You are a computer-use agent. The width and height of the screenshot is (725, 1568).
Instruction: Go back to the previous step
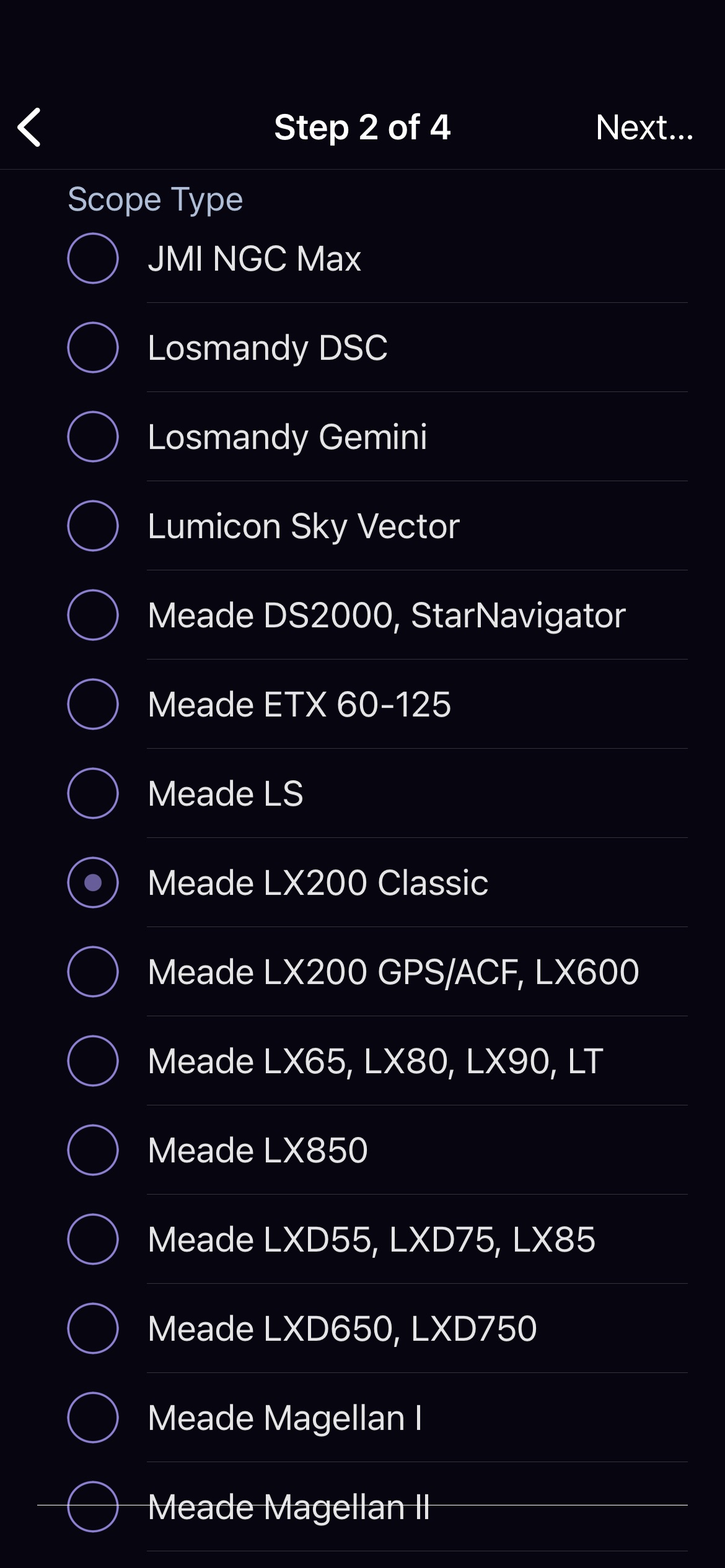click(29, 128)
